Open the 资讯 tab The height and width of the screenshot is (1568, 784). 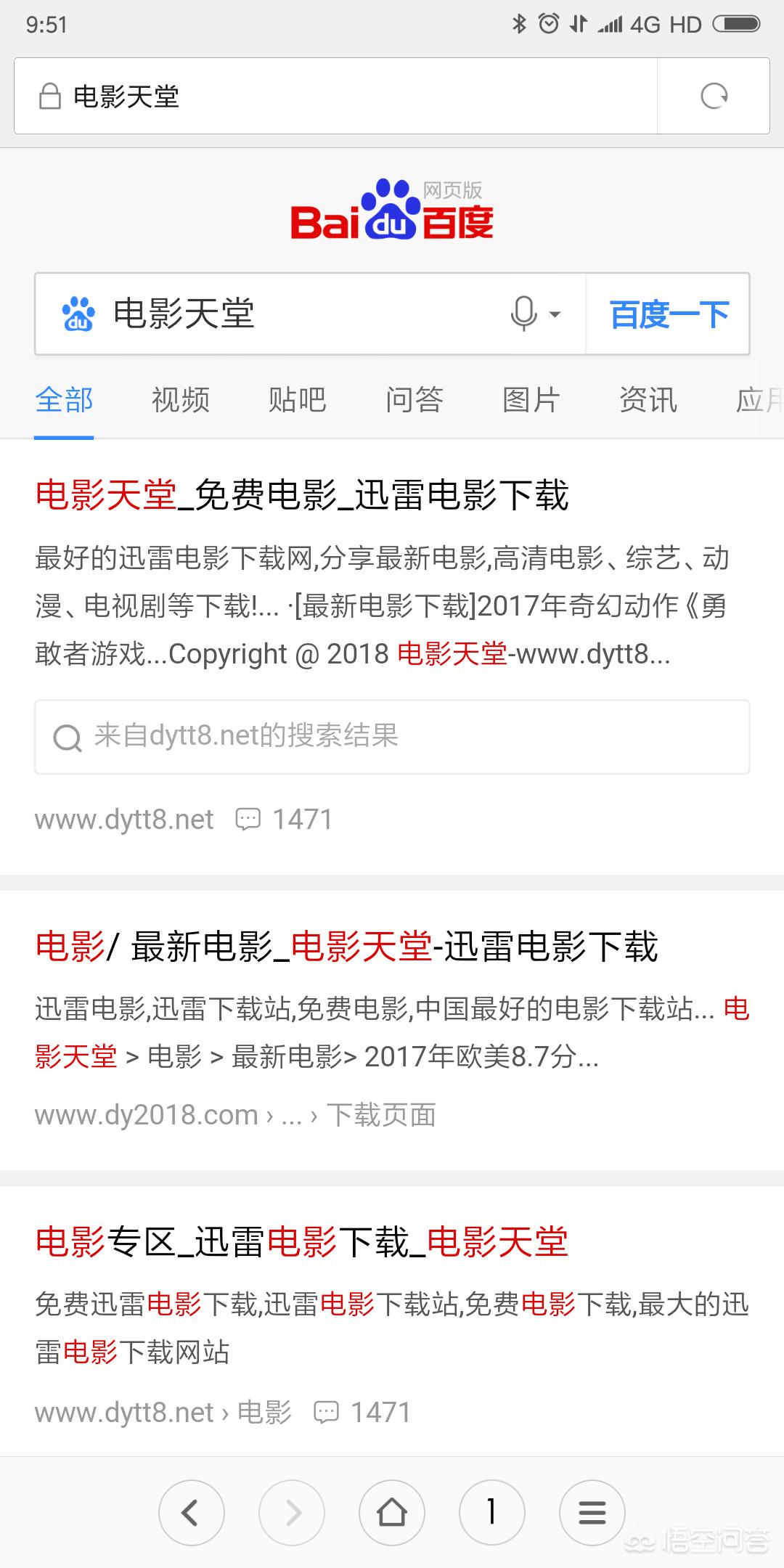648,400
